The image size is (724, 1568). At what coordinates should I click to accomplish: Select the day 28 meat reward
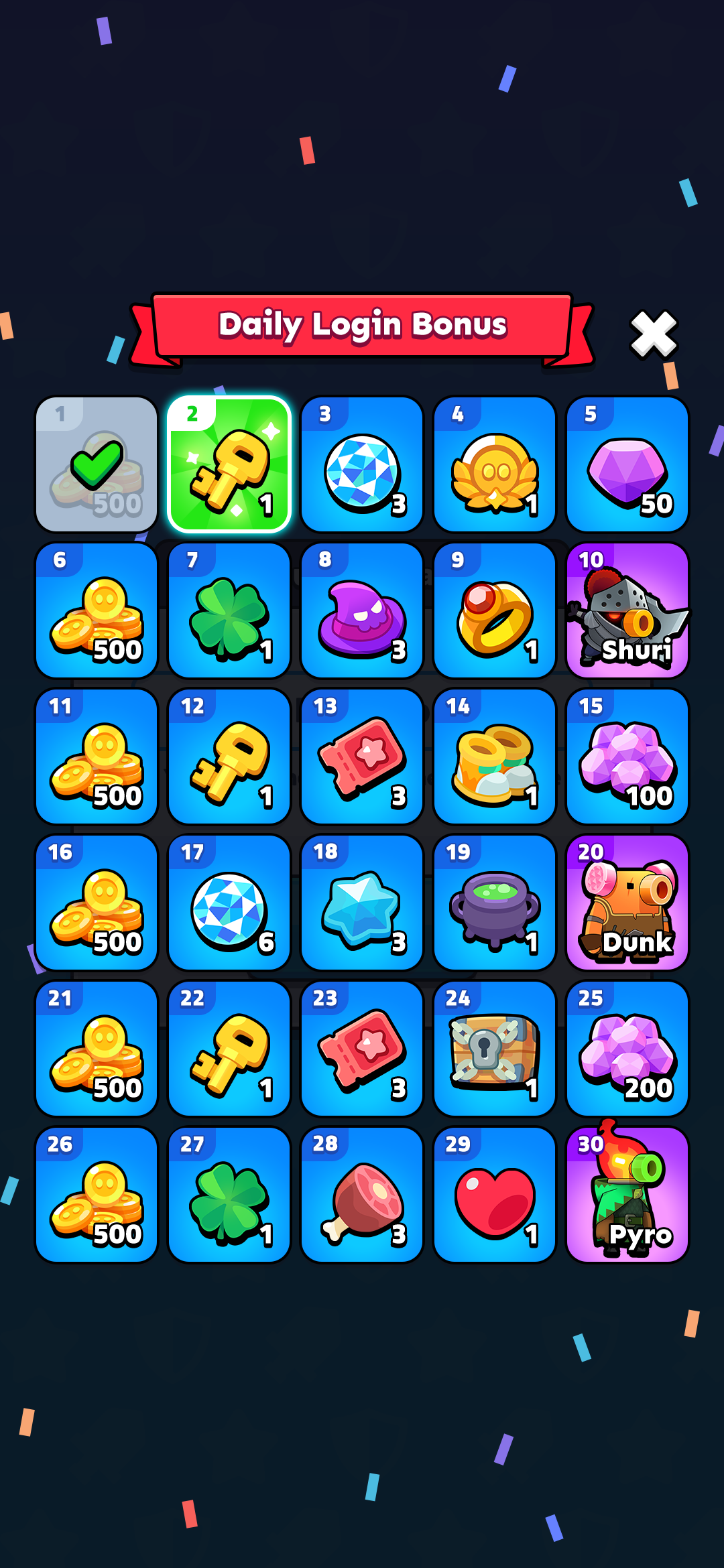point(362,1195)
